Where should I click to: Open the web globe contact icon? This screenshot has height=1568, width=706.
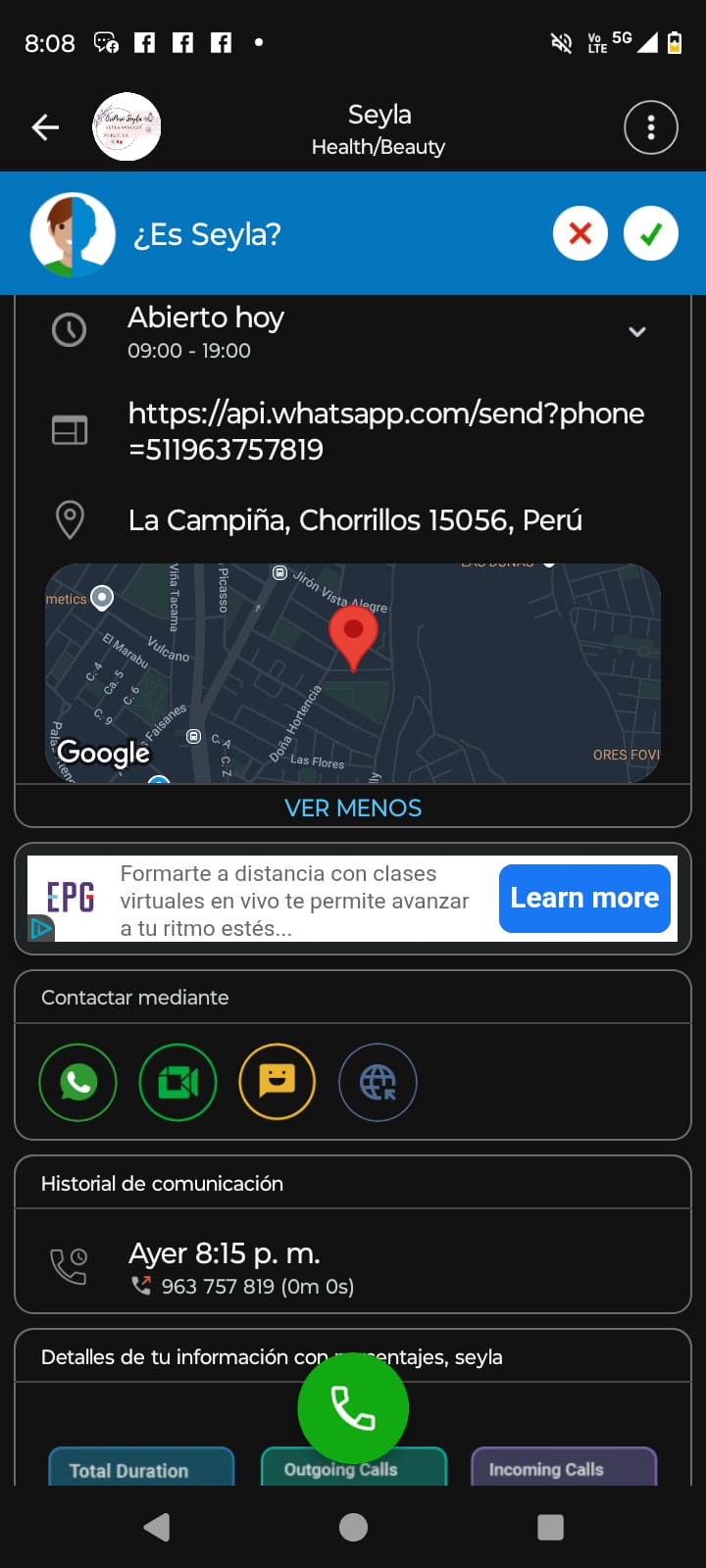point(378,1082)
